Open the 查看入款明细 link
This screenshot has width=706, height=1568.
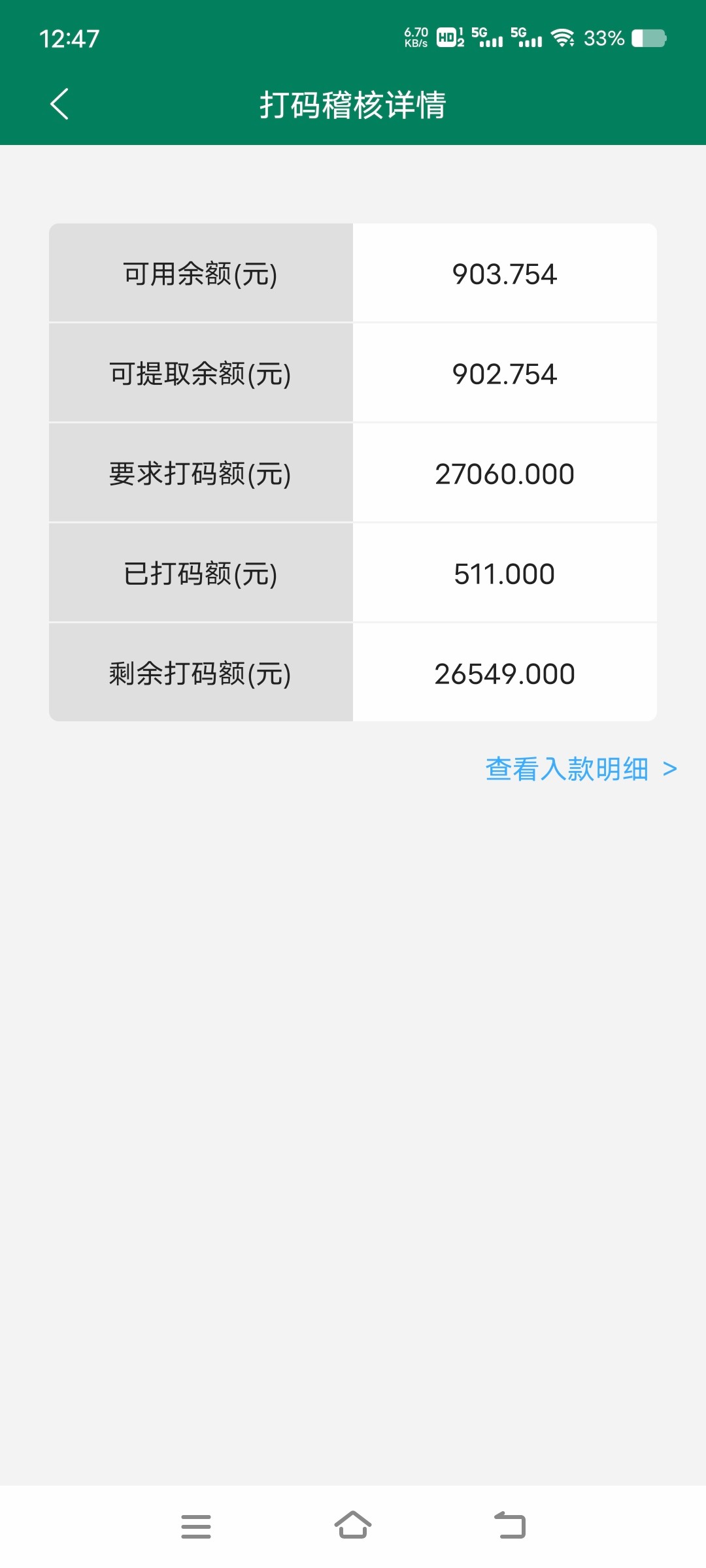pos(580,769)
